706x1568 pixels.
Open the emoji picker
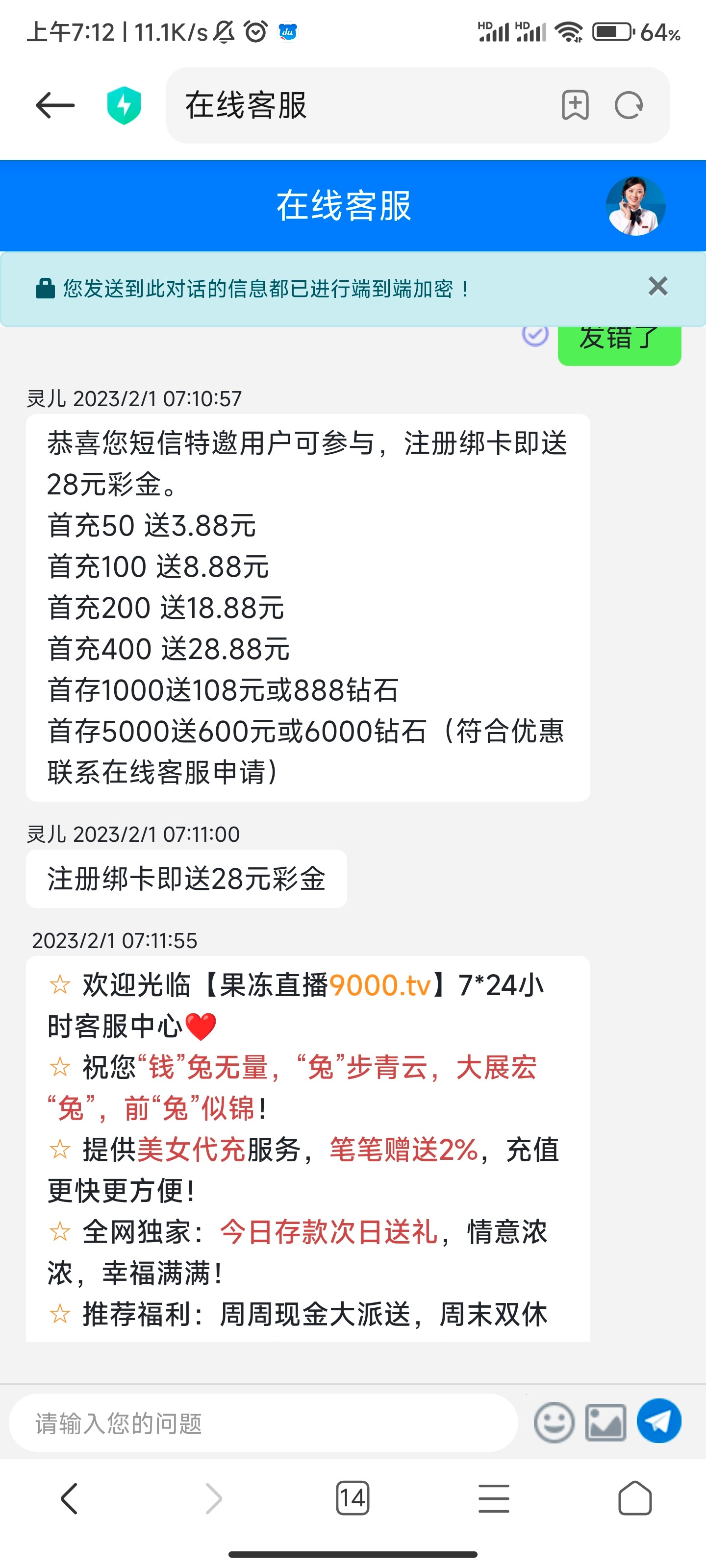coord(554,1423)
